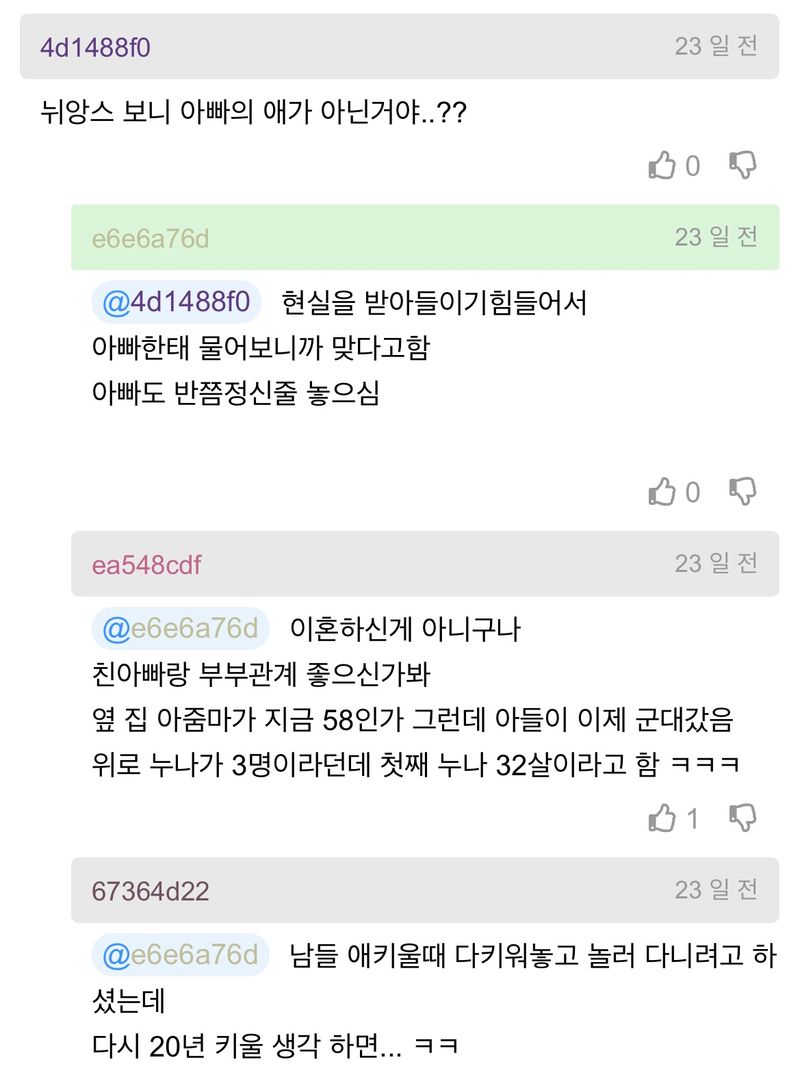The width and height of the screenshot is (800, 1068).
Task: Open the @4d1488f0 mention tag
Action: click(x=176, y=302)
